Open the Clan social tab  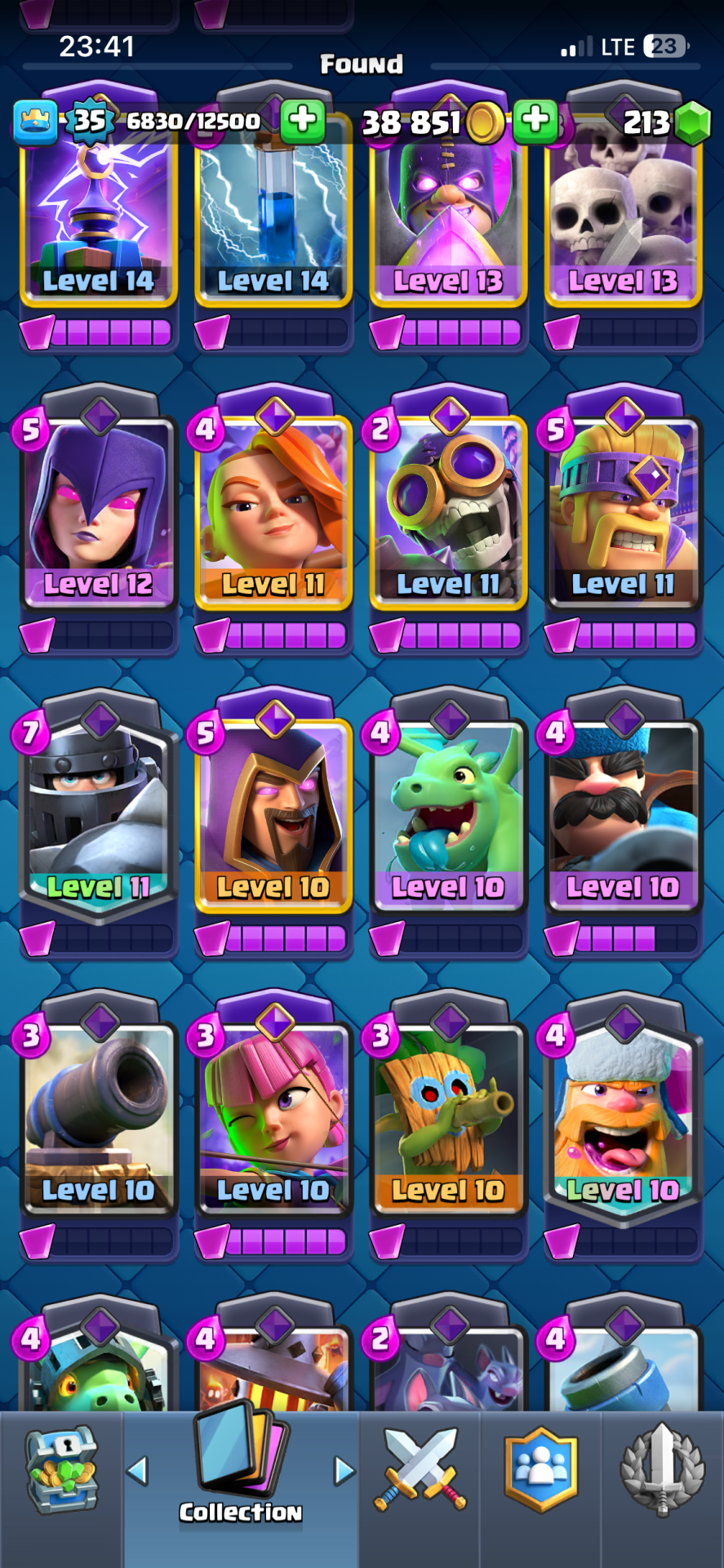point(540,1470)
